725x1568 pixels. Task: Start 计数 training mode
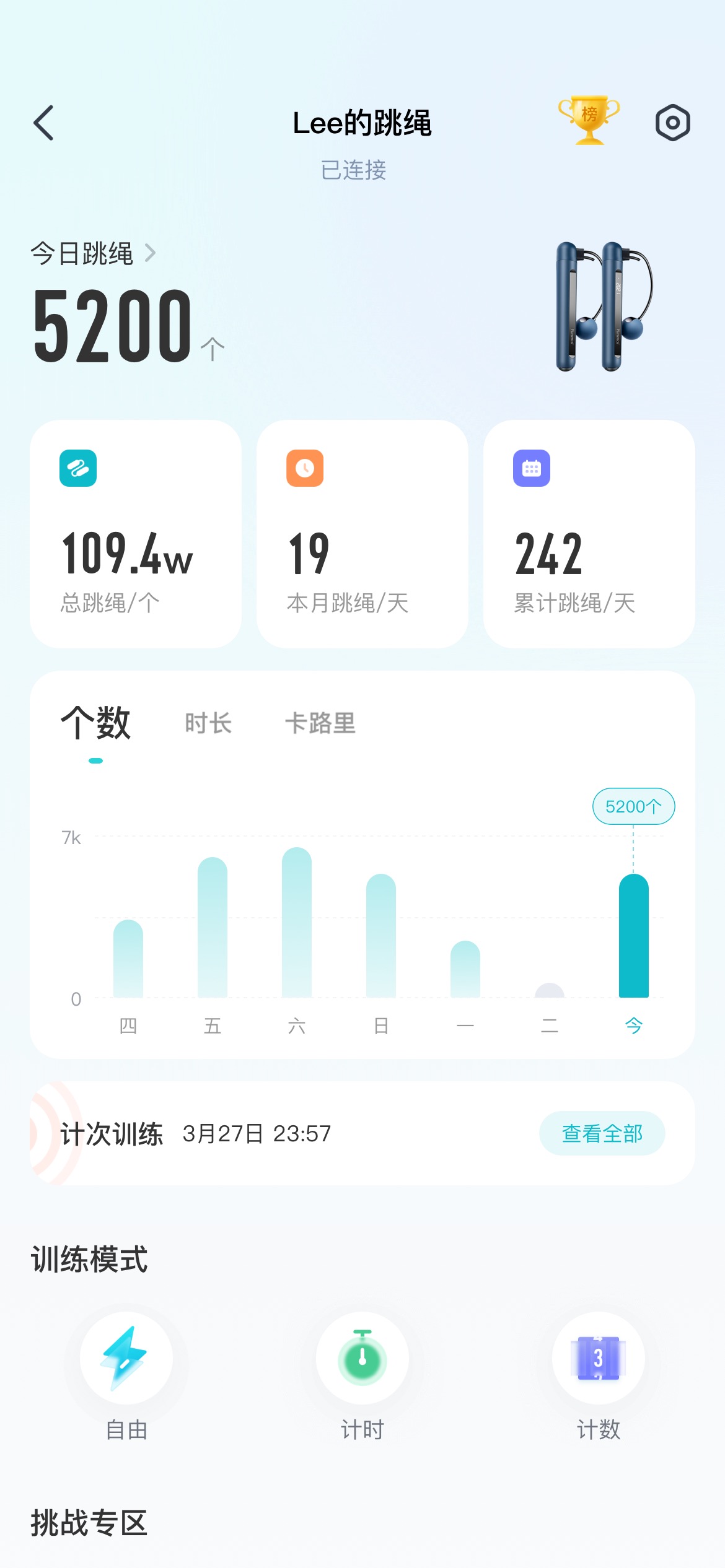tap(598, 1359)
